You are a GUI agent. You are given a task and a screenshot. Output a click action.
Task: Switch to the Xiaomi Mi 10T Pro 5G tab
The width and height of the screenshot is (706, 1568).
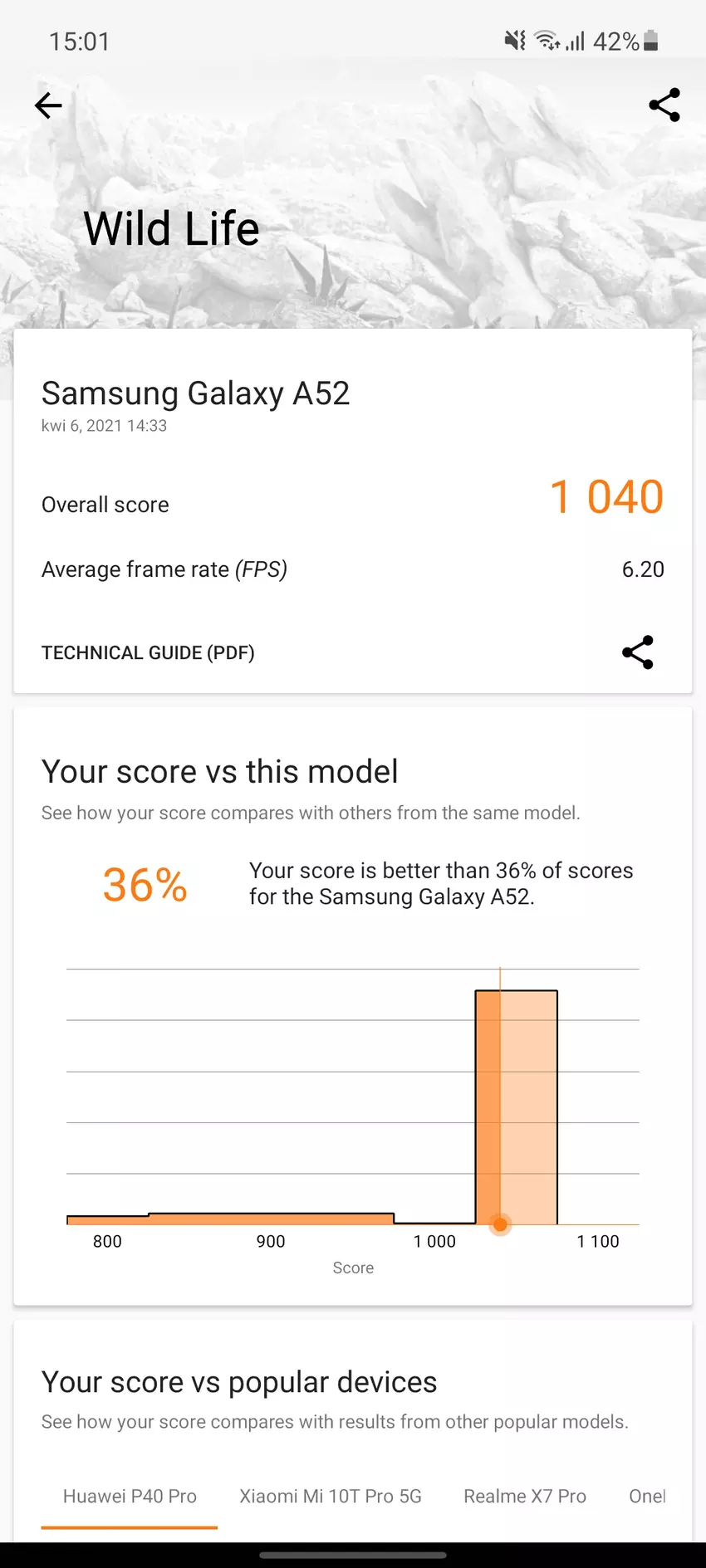click(x=331, y=1496)
